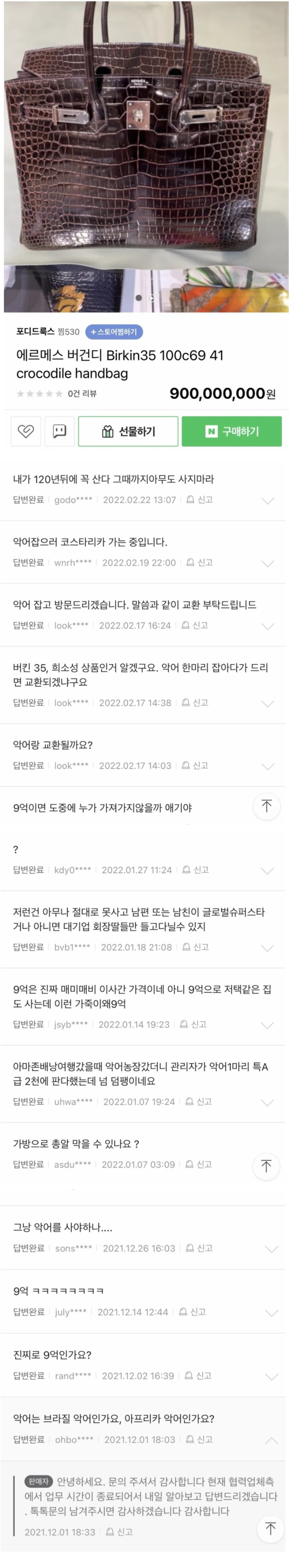Expand the question by sons****
289x1568 pixels.
(x=271, y=1248)
